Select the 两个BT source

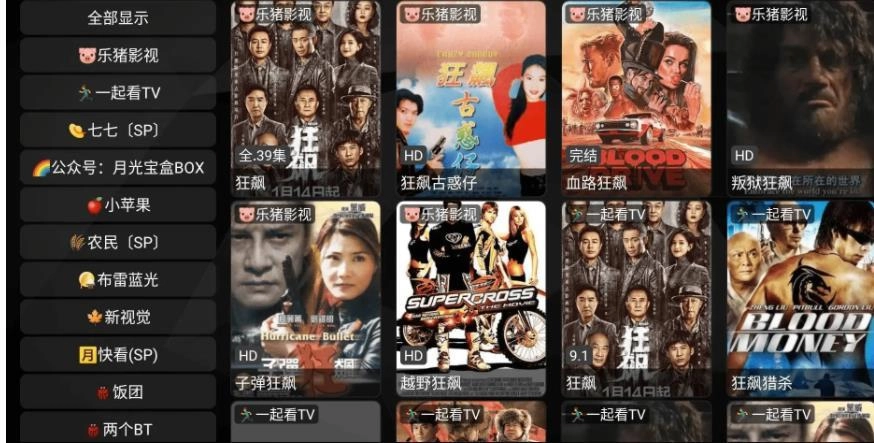pyautogui.click(x=118, y=429)
